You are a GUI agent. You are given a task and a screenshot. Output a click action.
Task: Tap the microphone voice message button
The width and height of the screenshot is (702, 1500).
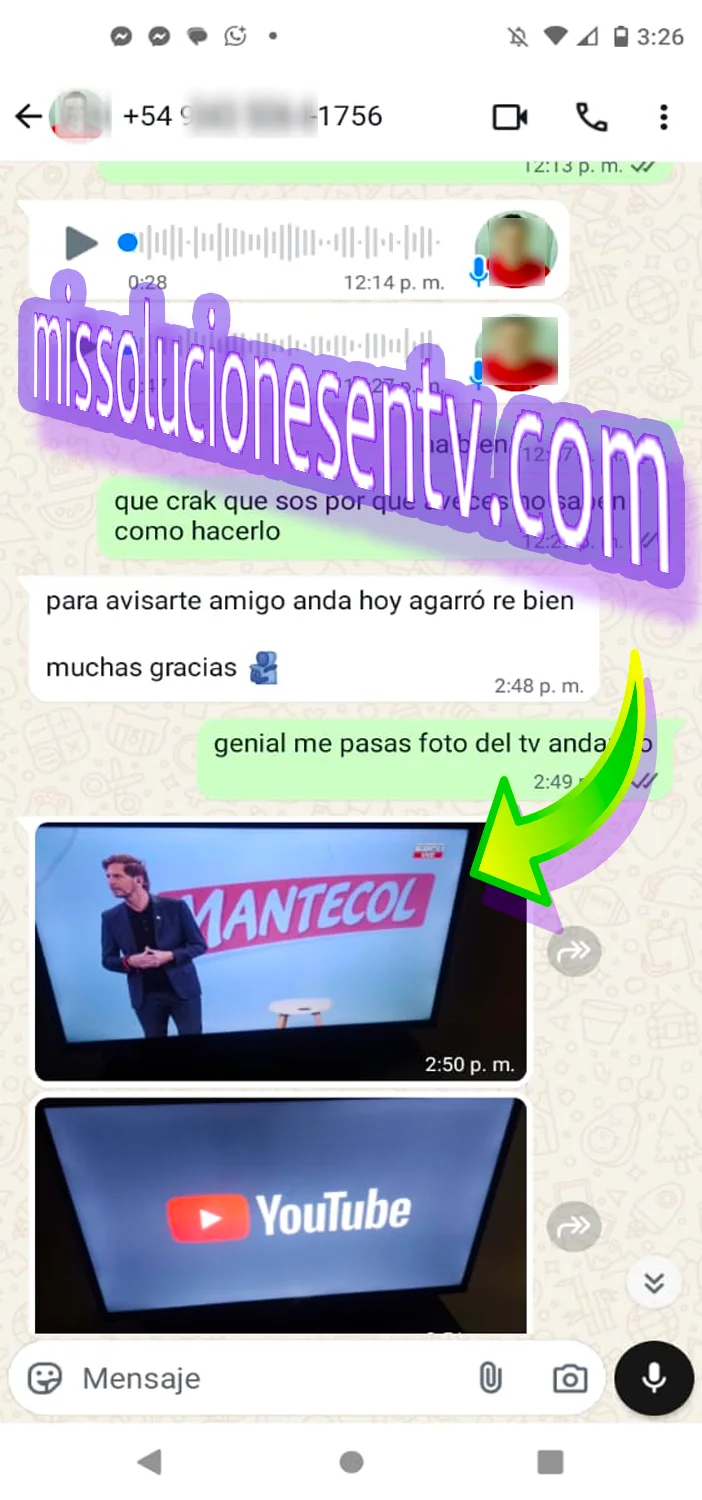654,1378
